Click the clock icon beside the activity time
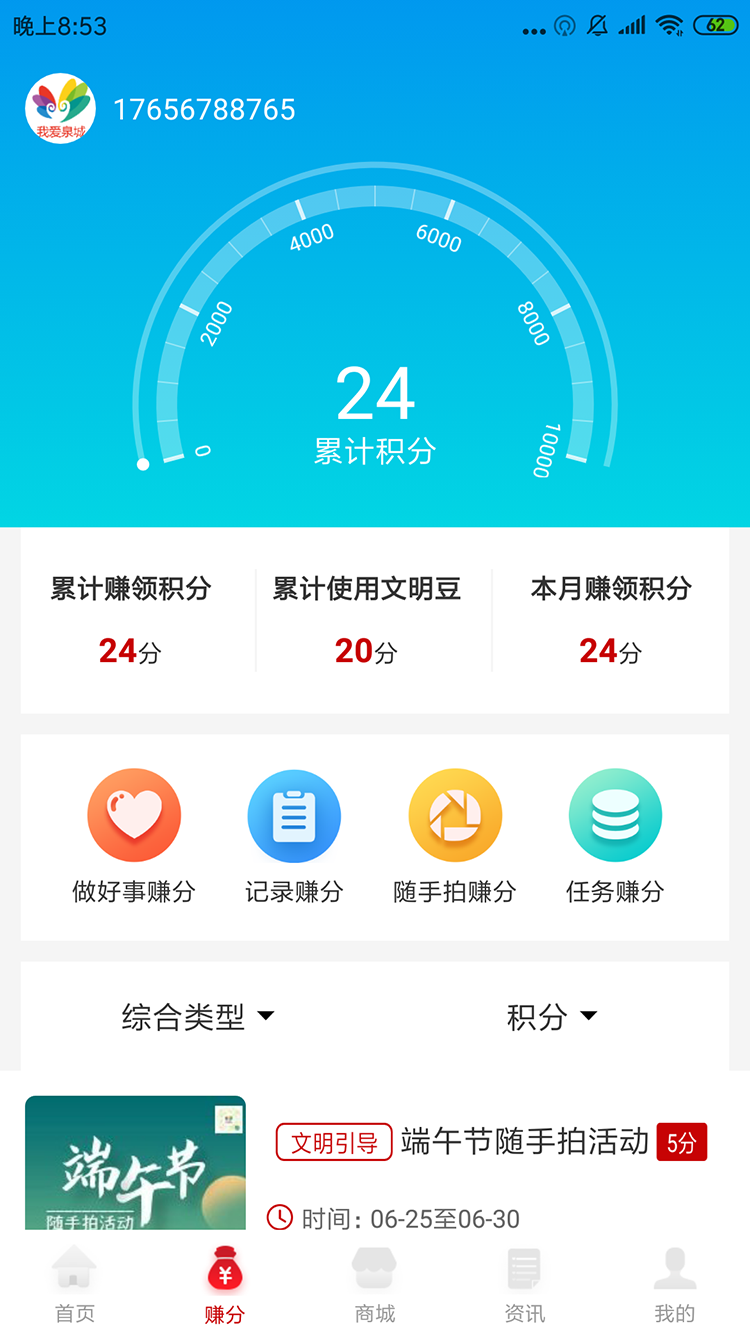Image resolution: width=750 pixels, height=1334 pixels. tap(278, 1218)
